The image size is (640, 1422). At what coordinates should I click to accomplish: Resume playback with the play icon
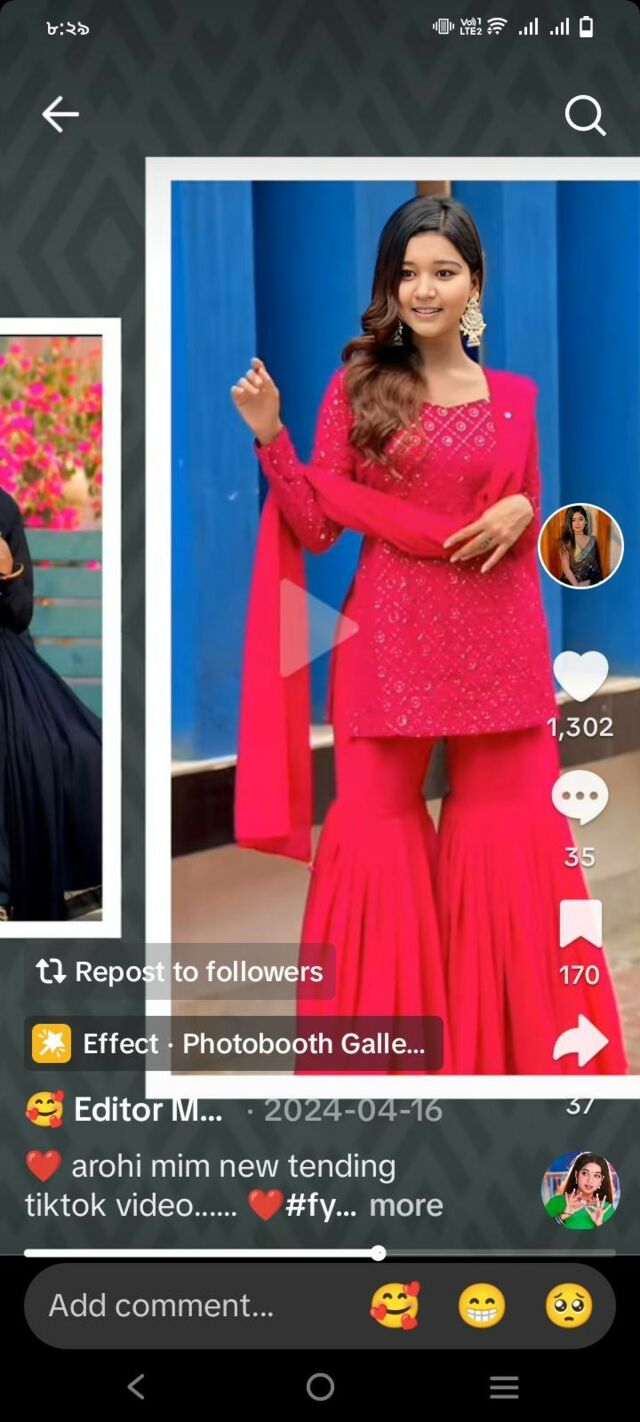click(x=318, y=628)
